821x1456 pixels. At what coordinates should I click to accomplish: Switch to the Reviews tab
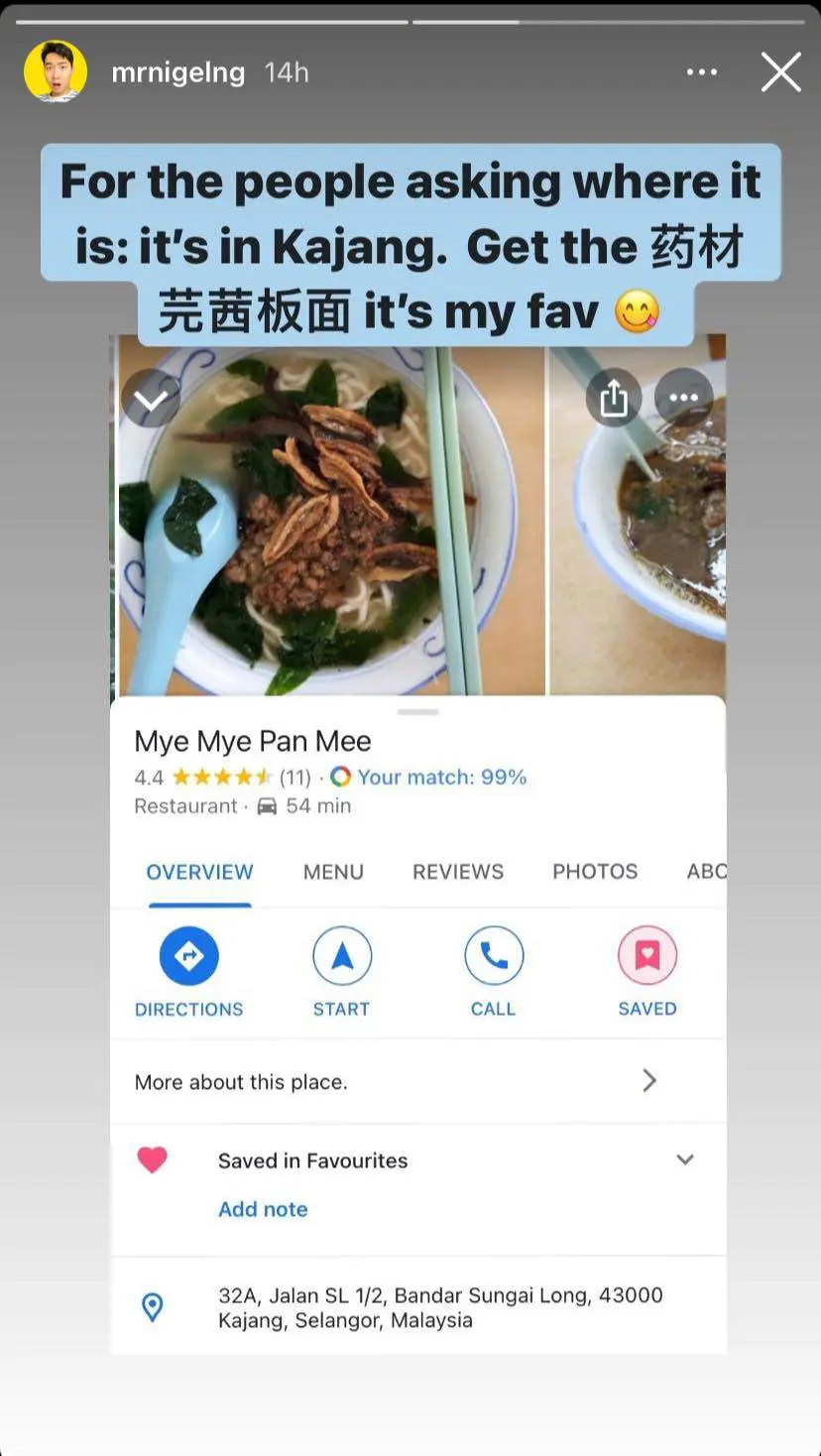458,872
